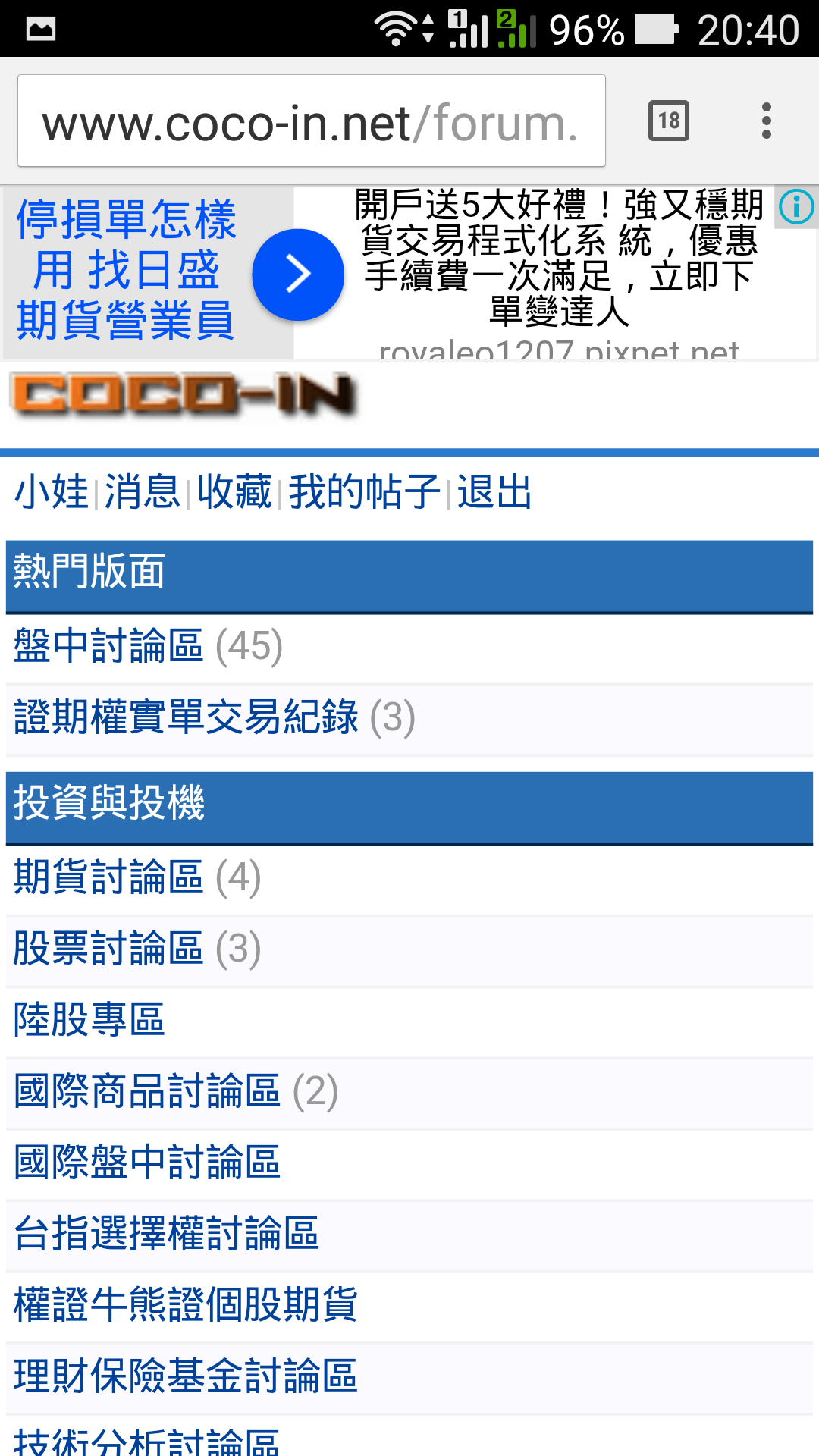Image resolution: width=819 pixels, height=1456 pixels.
Task: Enter 期貨討論區 forum
Action: click(x=109, y=878)
